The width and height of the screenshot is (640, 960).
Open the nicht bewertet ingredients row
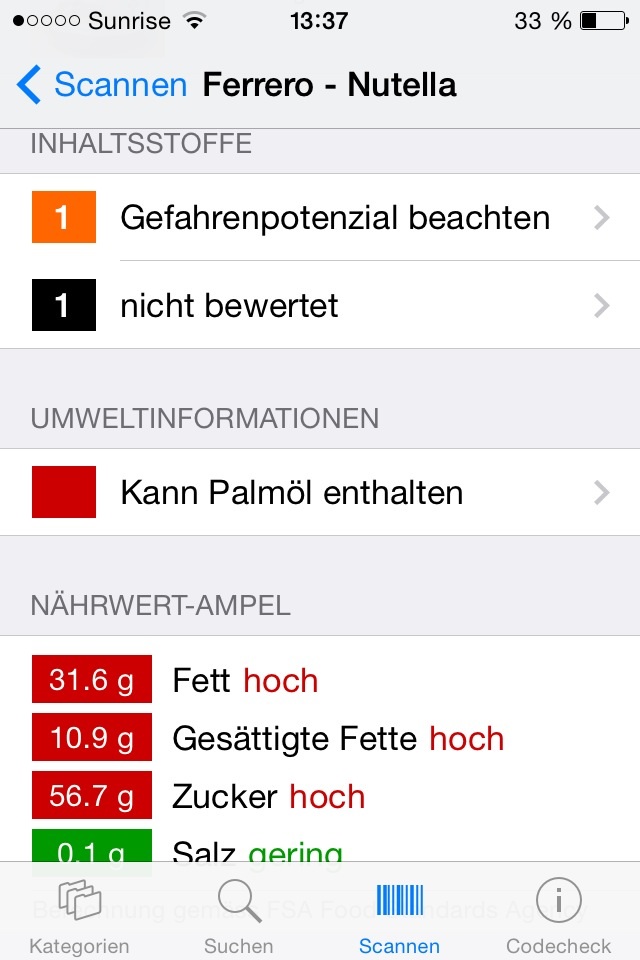click(x=320, y=305)
